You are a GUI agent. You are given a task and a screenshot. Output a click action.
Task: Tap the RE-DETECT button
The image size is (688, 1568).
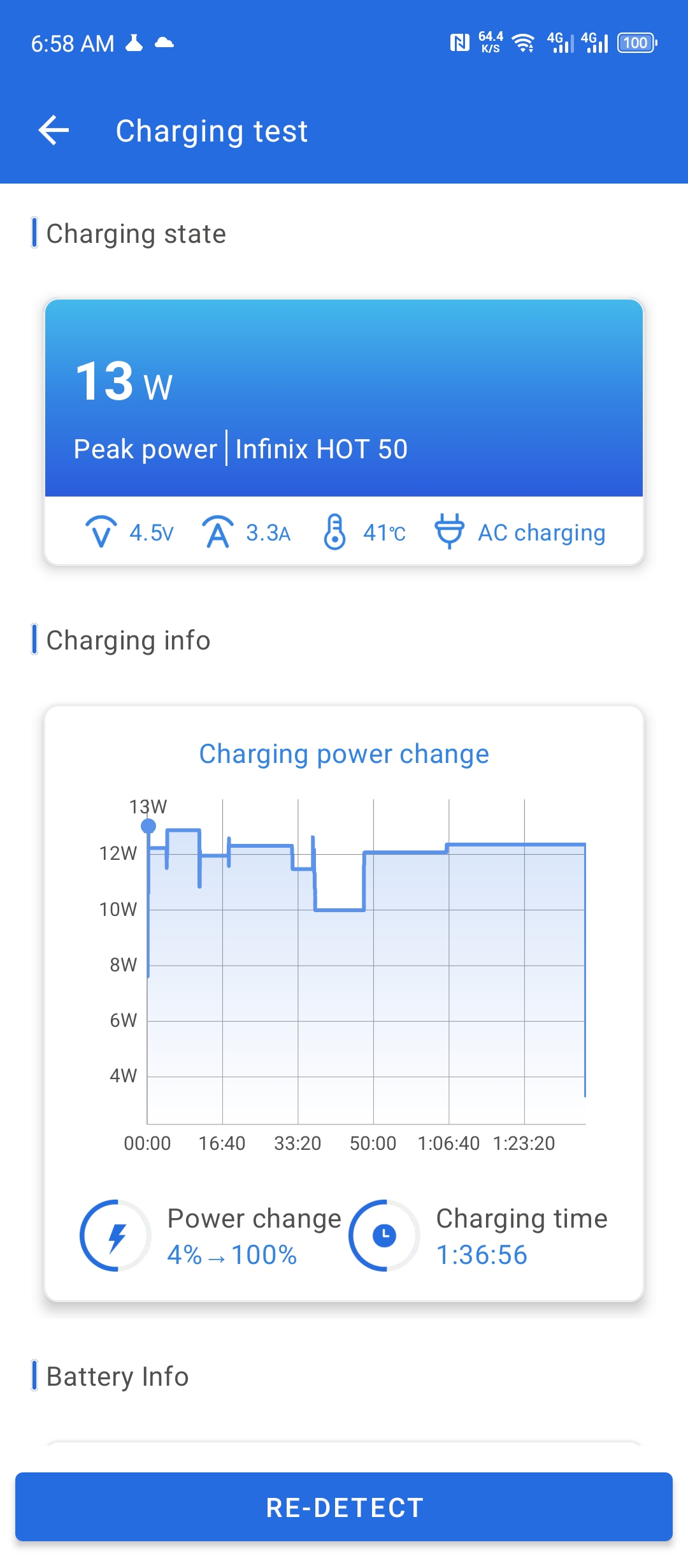click(344, 1507)
